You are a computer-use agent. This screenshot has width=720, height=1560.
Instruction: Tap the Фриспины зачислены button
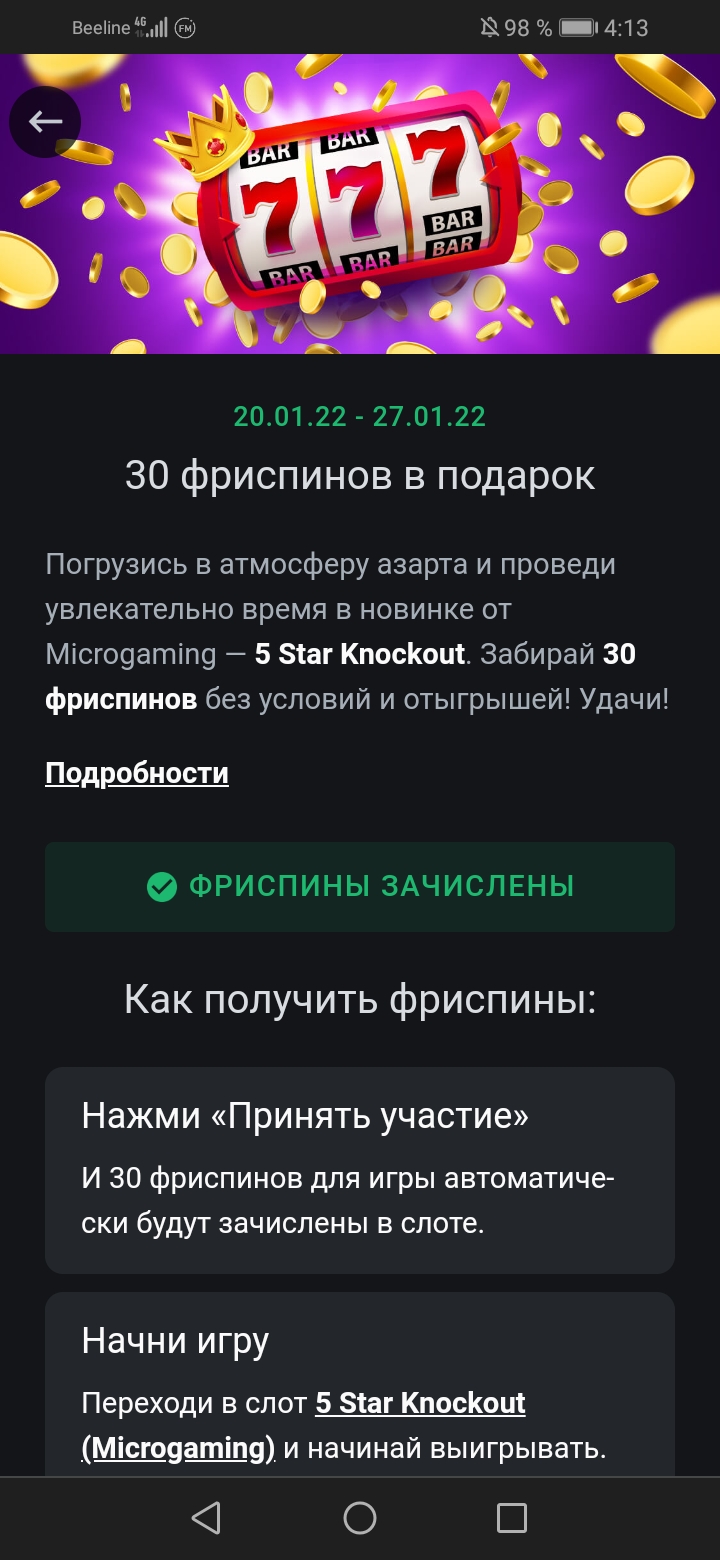point(360,887)
